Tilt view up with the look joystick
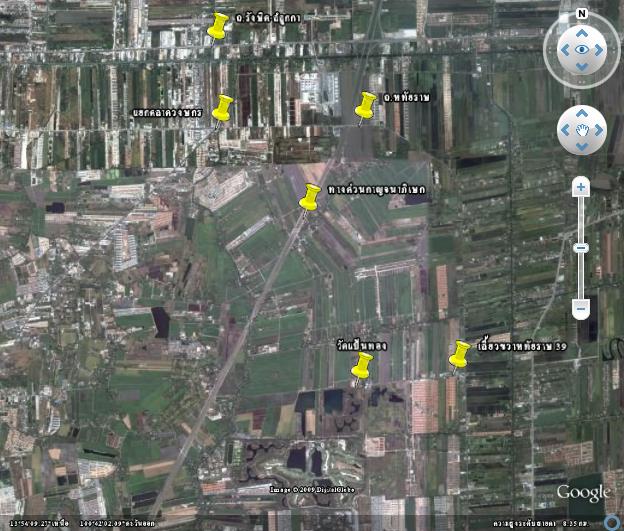624x531 pixels. click(x=581, y=33)
